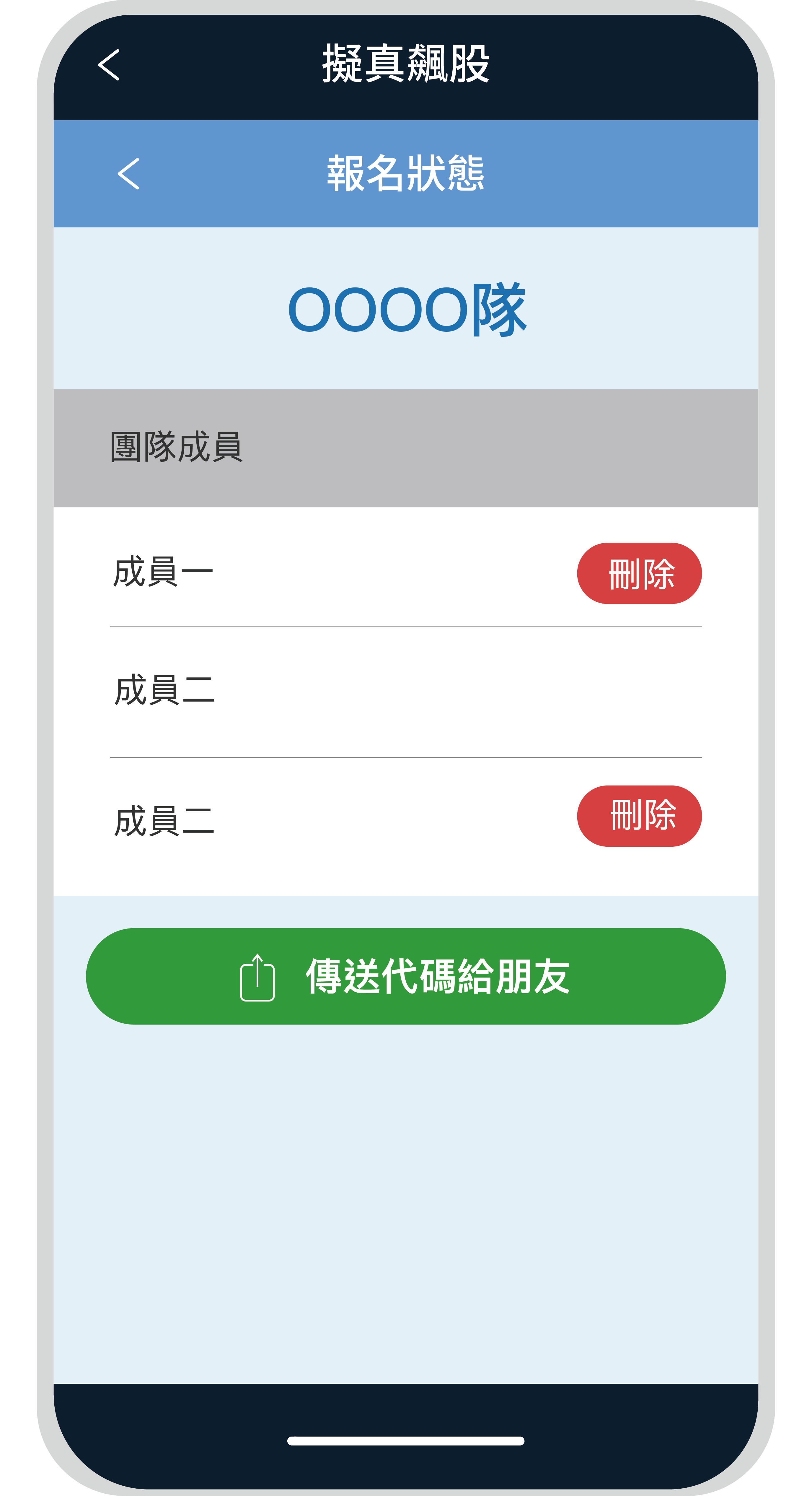Go back from the 擬真飆股 title bar

(x=109, y=64)
